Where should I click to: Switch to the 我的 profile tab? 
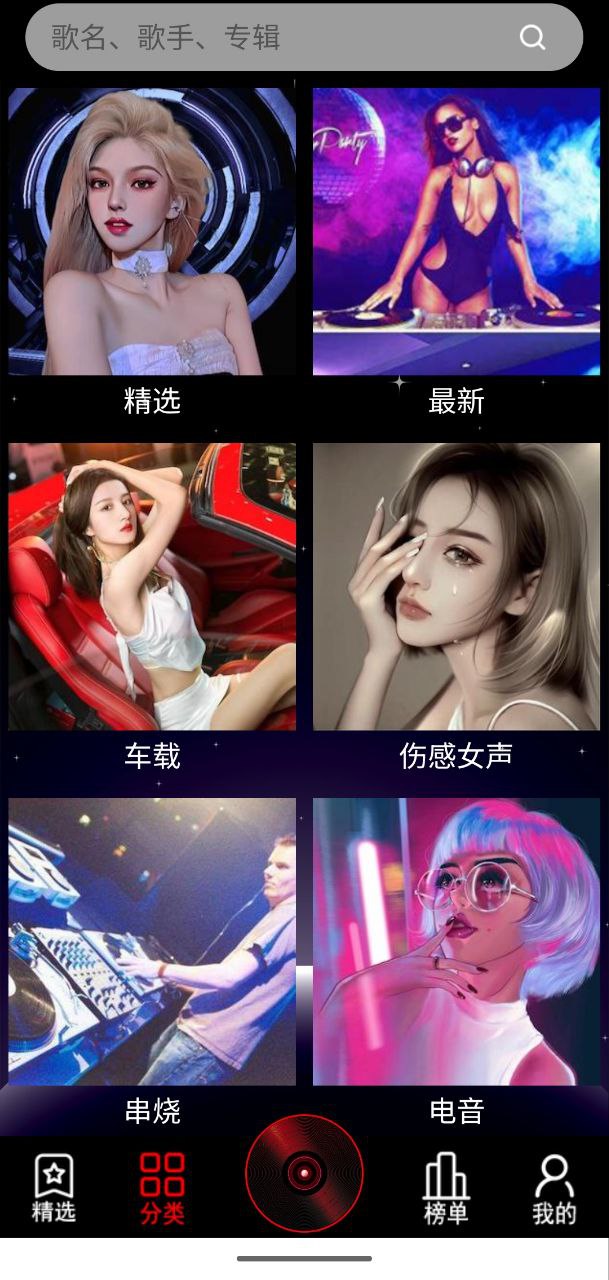tap(554, 1189)
